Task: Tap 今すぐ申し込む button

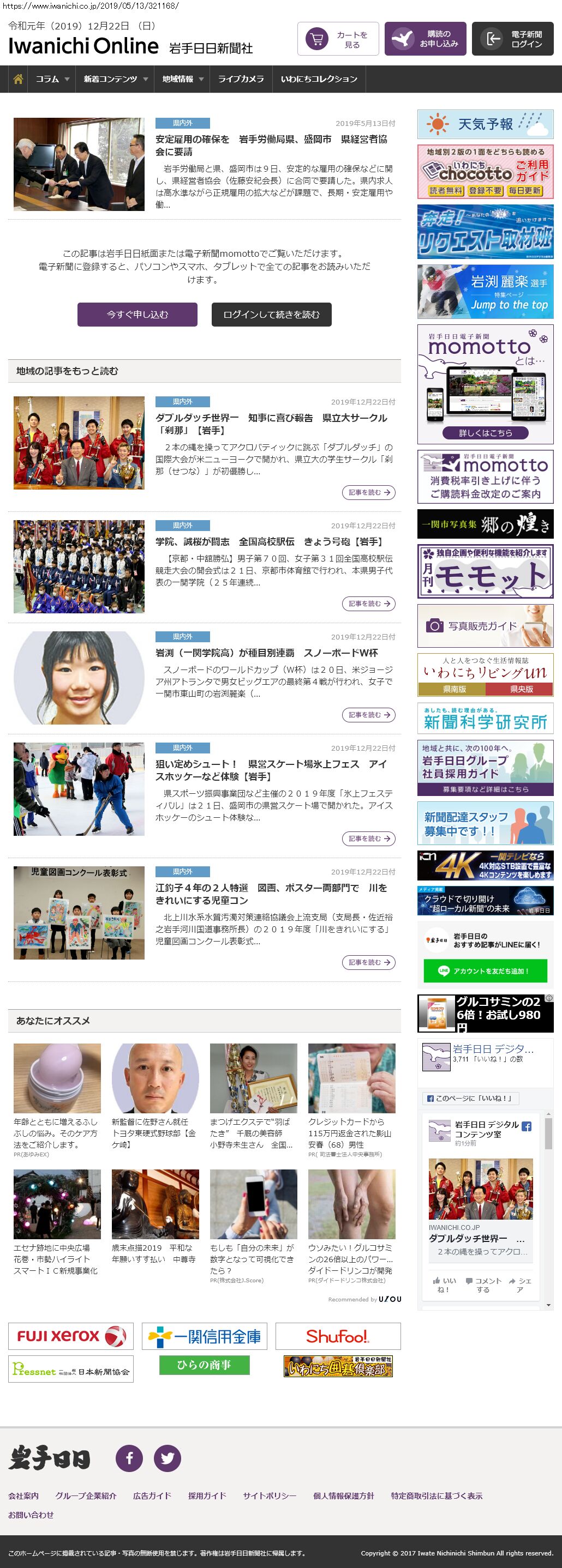Action: tap(137, 315)
